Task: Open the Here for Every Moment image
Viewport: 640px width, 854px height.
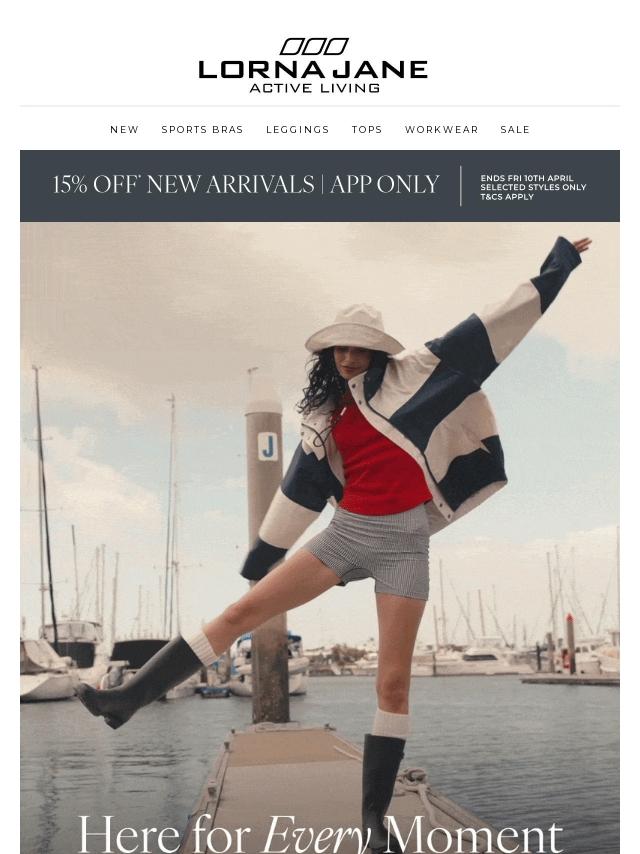Action: (x=319, y=540)
